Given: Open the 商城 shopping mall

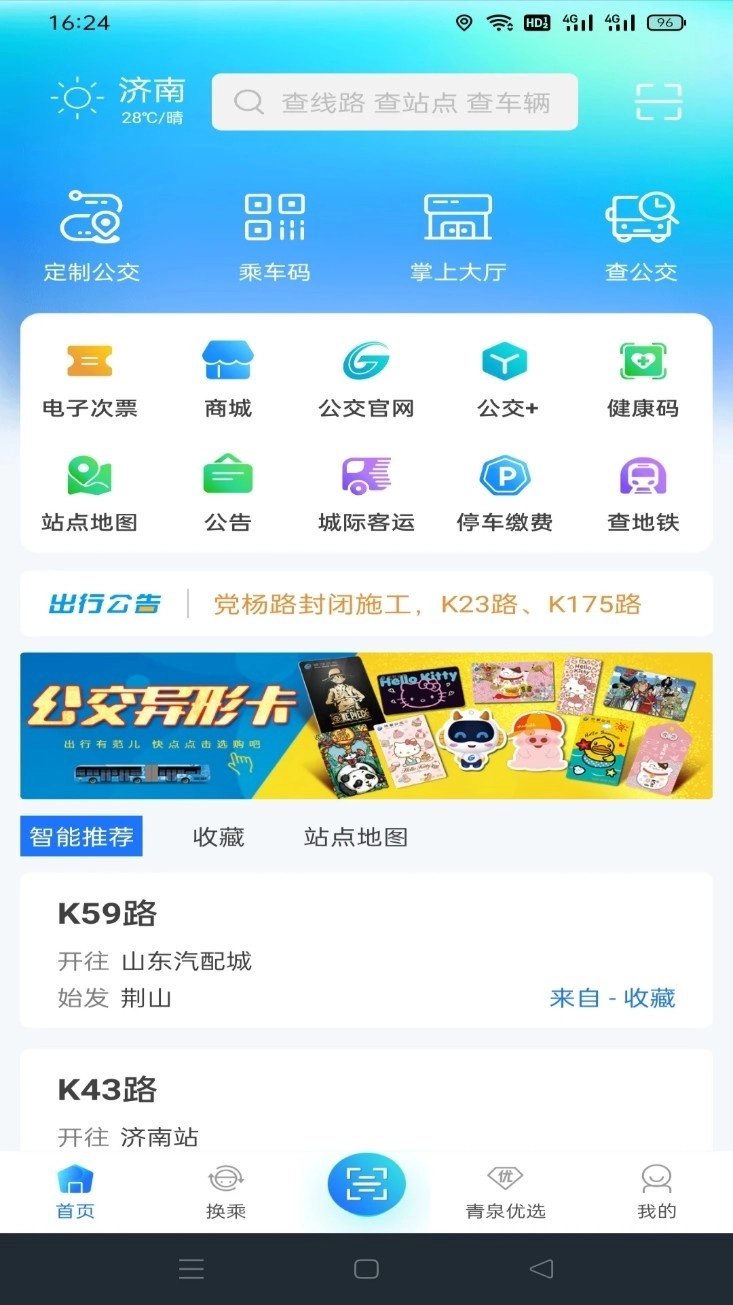Looking at the screenshot, I should pos(228,375).
